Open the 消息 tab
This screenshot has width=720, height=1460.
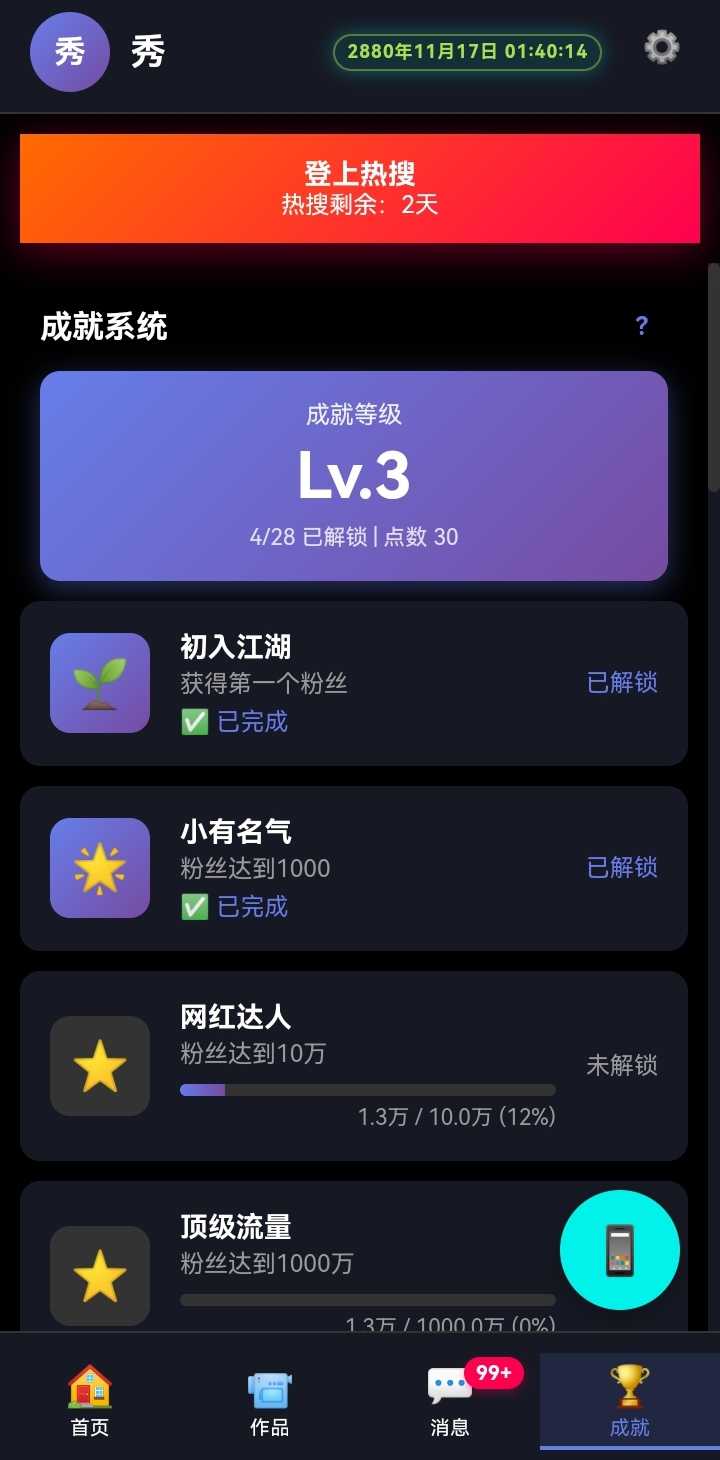450,1400
